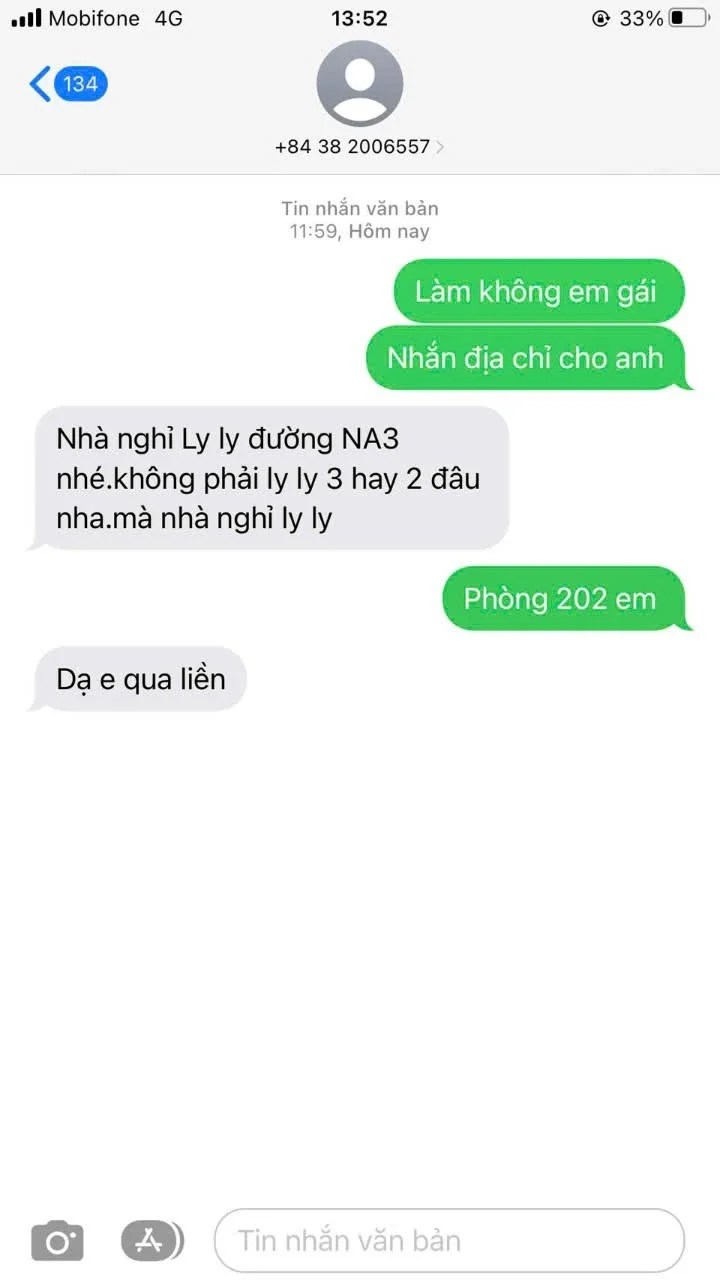The height and width of the screenshot is (1280, 720).
Task: Open the App Store apps drawer
Action: pos(151,1241)
